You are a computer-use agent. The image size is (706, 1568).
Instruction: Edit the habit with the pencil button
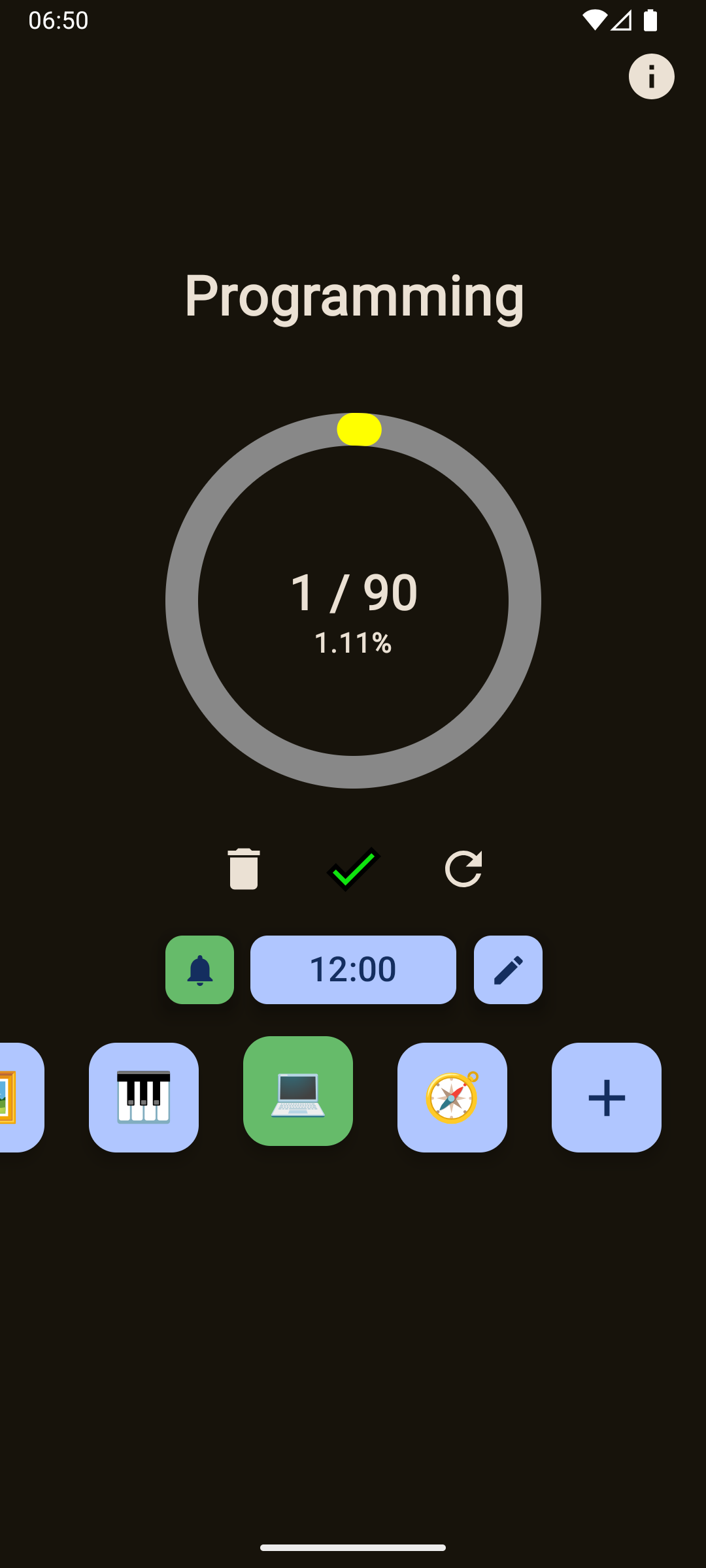click(x=508, y=970)
